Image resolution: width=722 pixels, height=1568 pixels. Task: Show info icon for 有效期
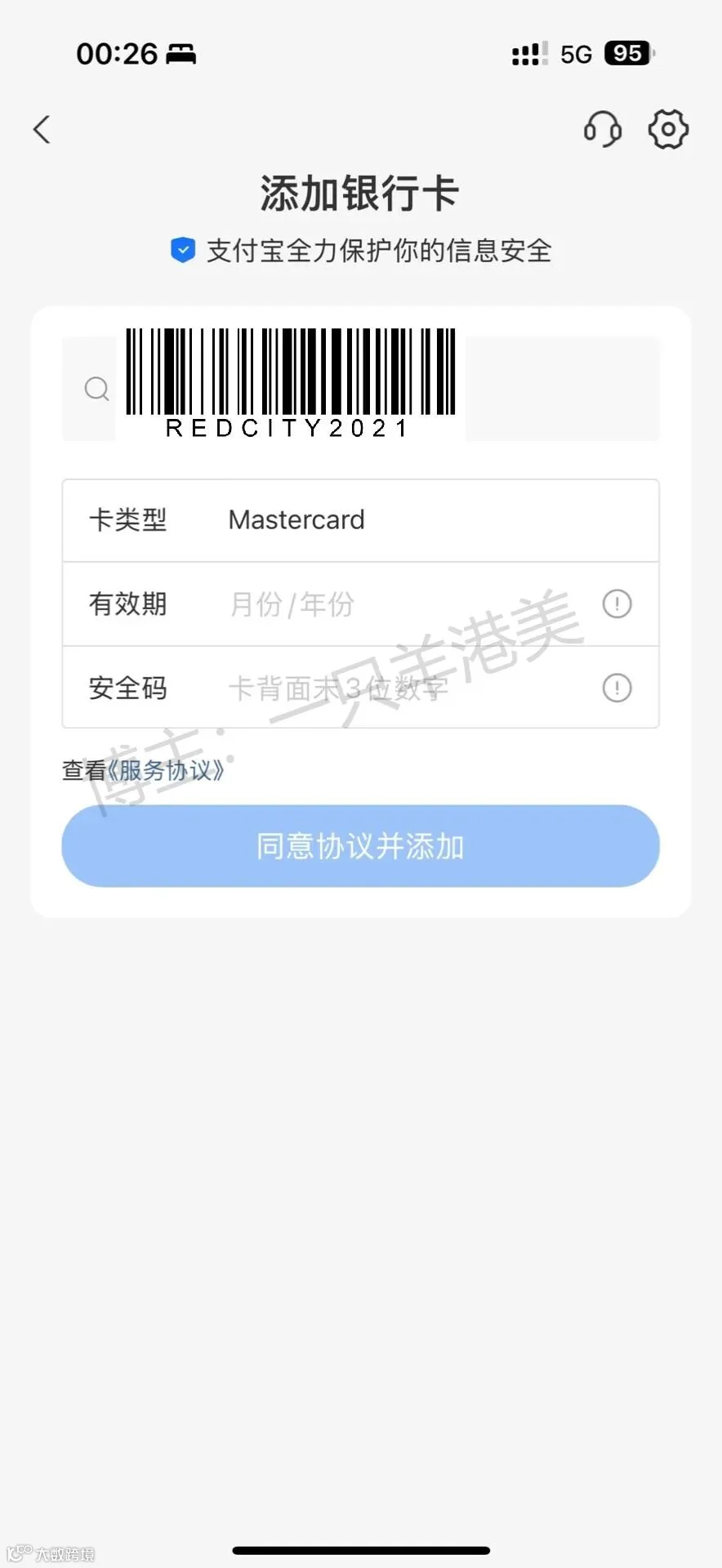point(617,604)
